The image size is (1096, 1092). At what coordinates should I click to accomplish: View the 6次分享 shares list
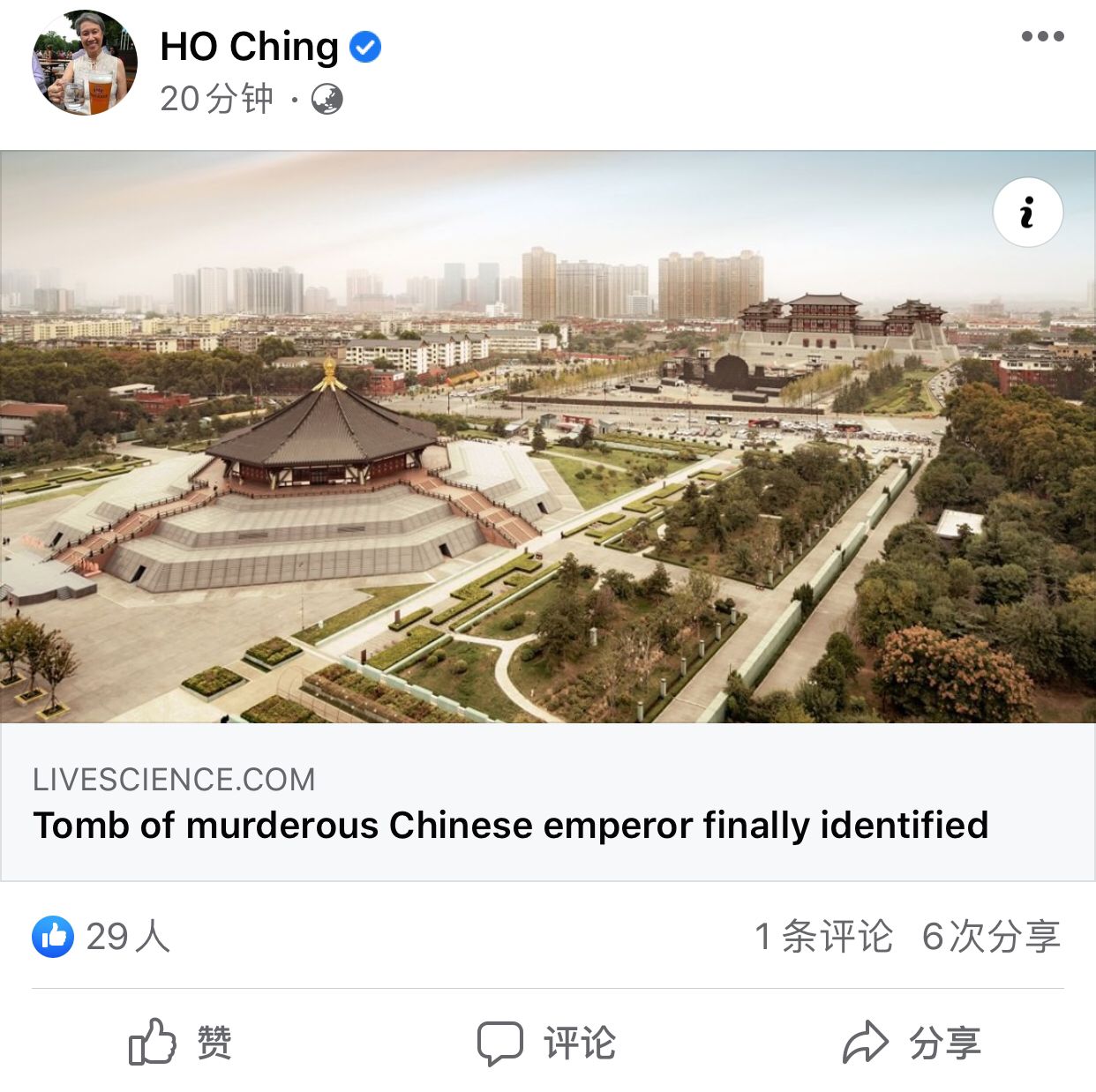991,937
